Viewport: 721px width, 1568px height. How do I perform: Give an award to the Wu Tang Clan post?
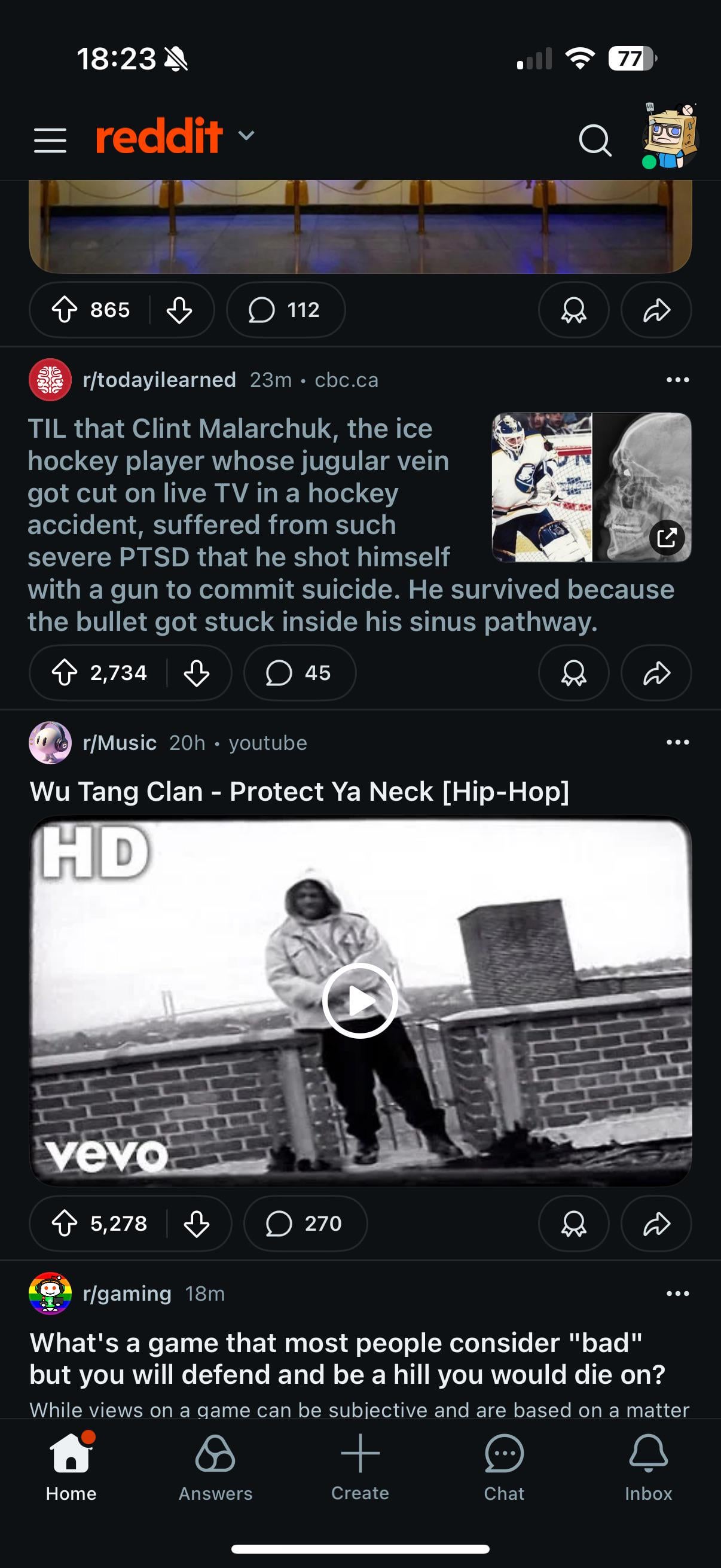tap(573, 1224)
